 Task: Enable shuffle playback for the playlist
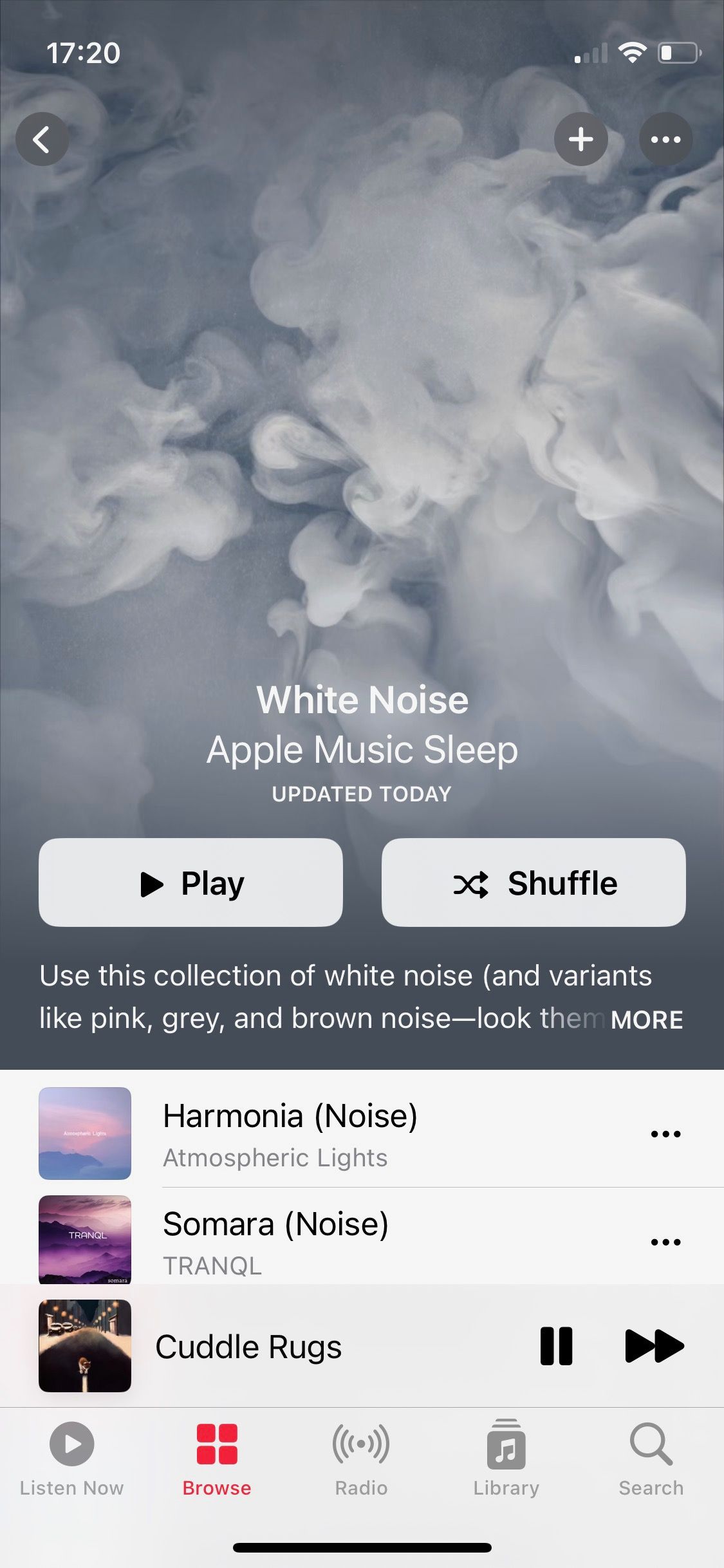pos(533,882)
